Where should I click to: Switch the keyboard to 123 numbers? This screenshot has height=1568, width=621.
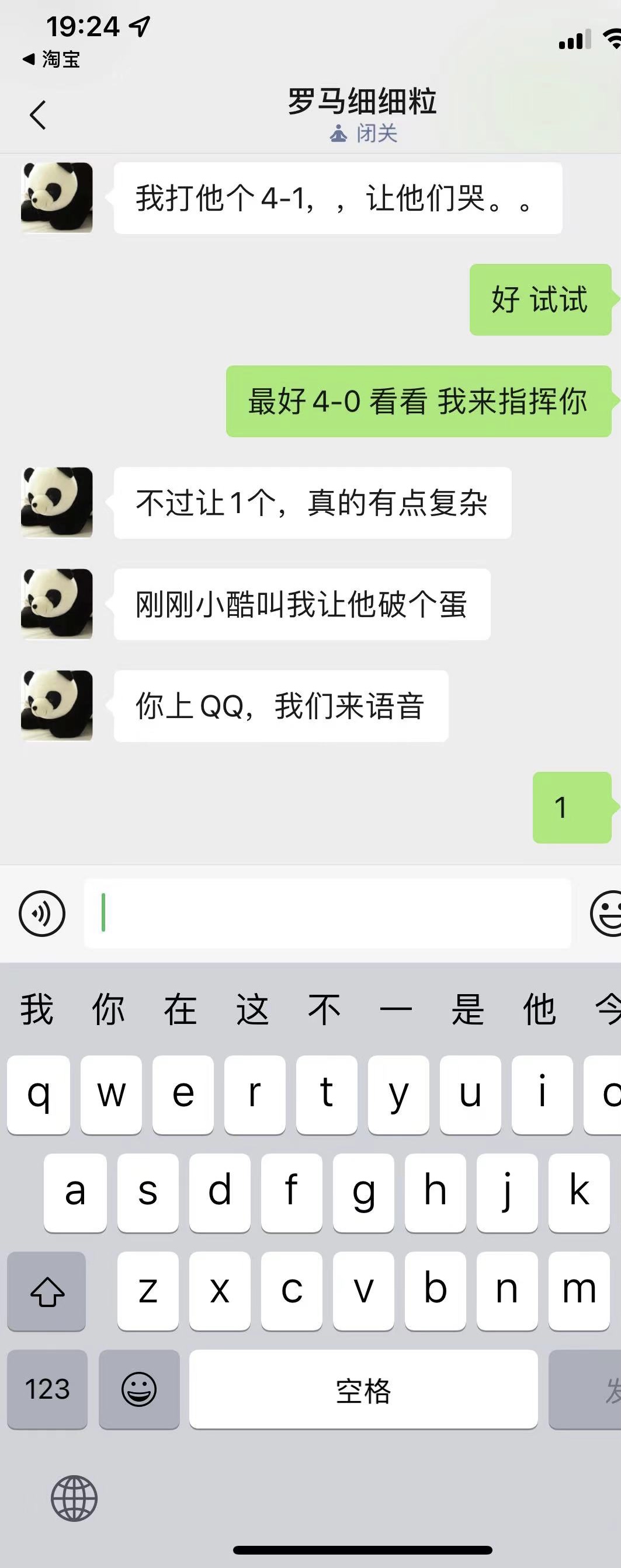[x=47, y=1389]
